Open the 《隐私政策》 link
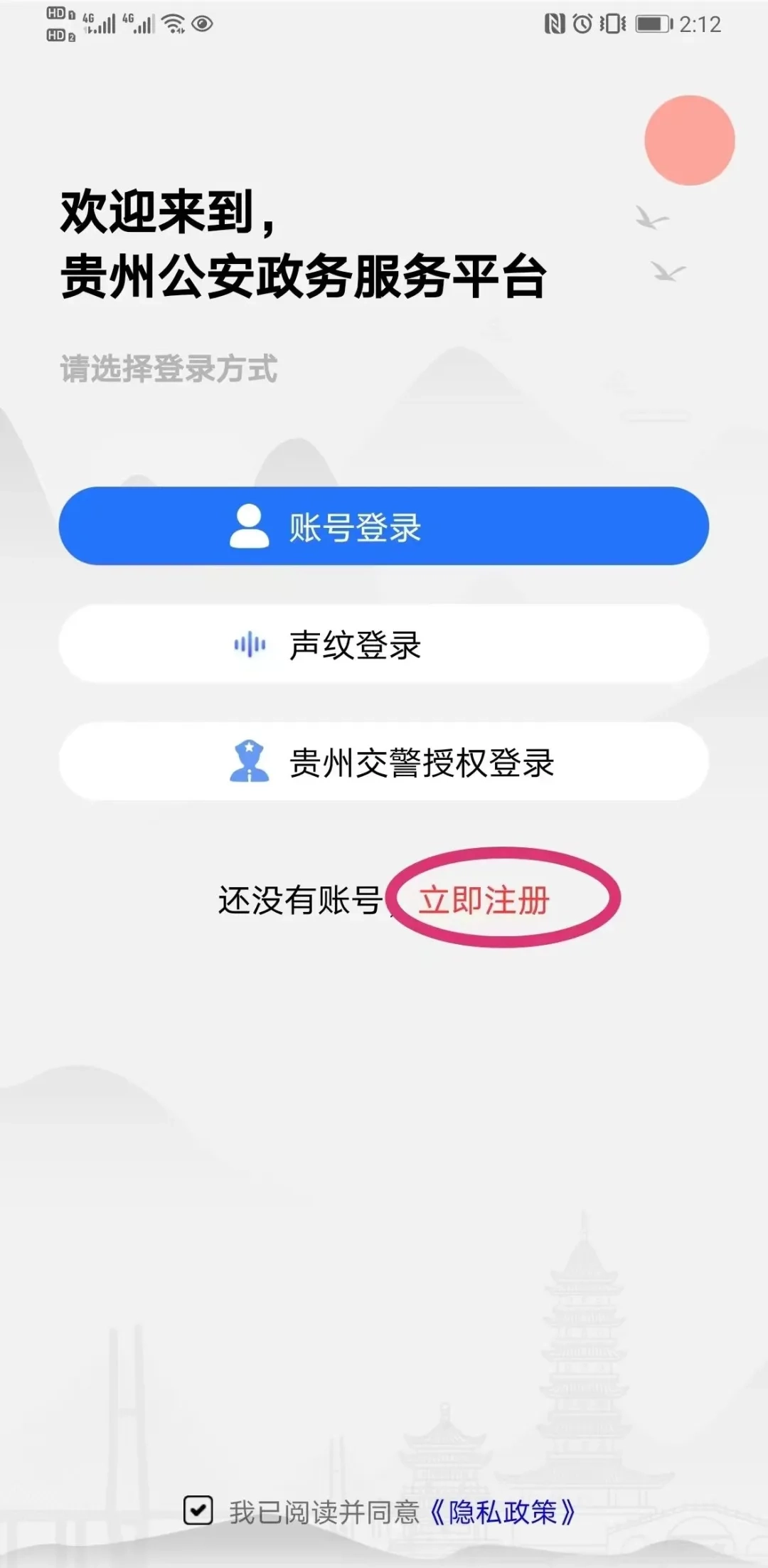768x1568 pixels. [502, 1512]
